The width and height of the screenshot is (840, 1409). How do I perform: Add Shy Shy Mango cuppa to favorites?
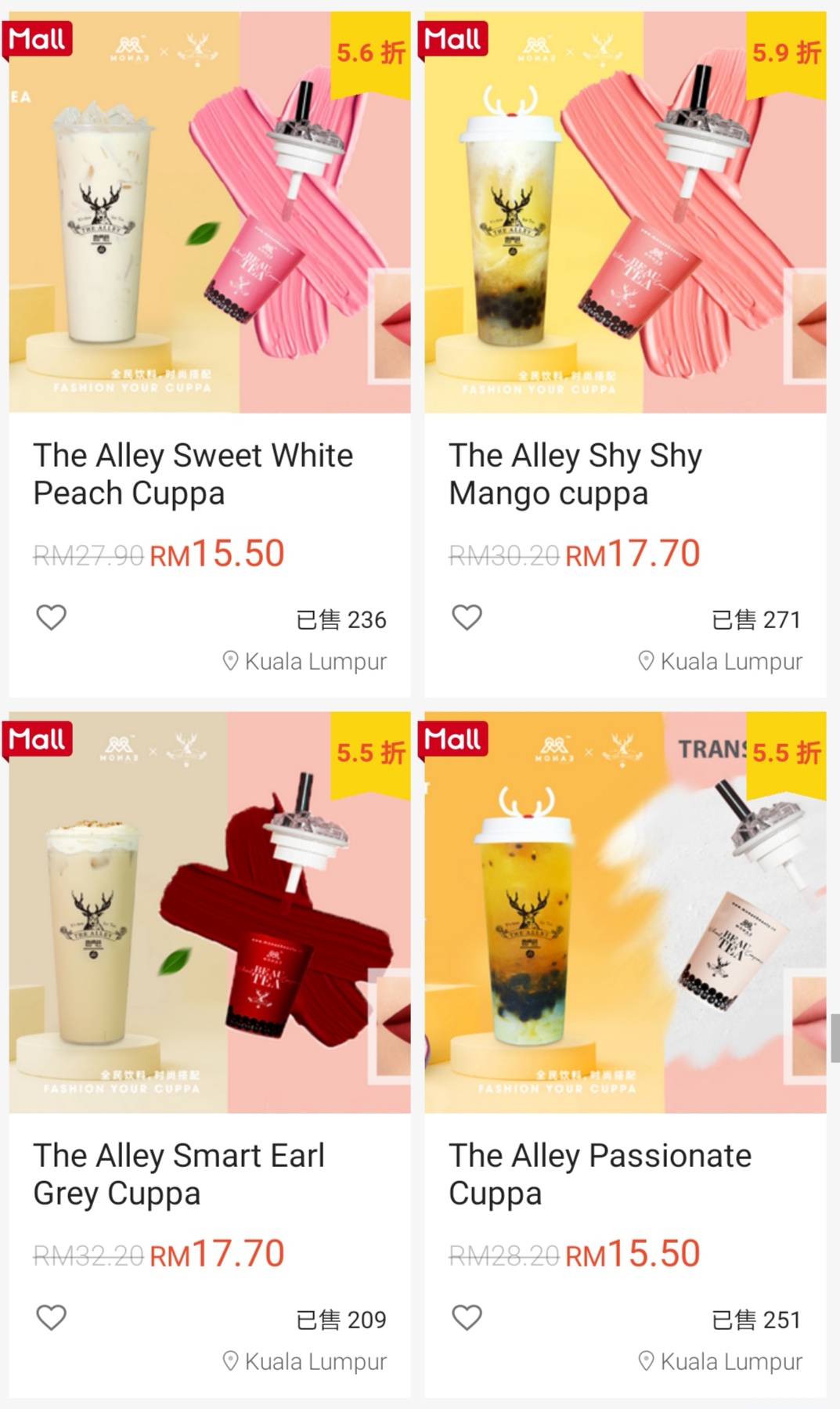[x=467, y=618]
